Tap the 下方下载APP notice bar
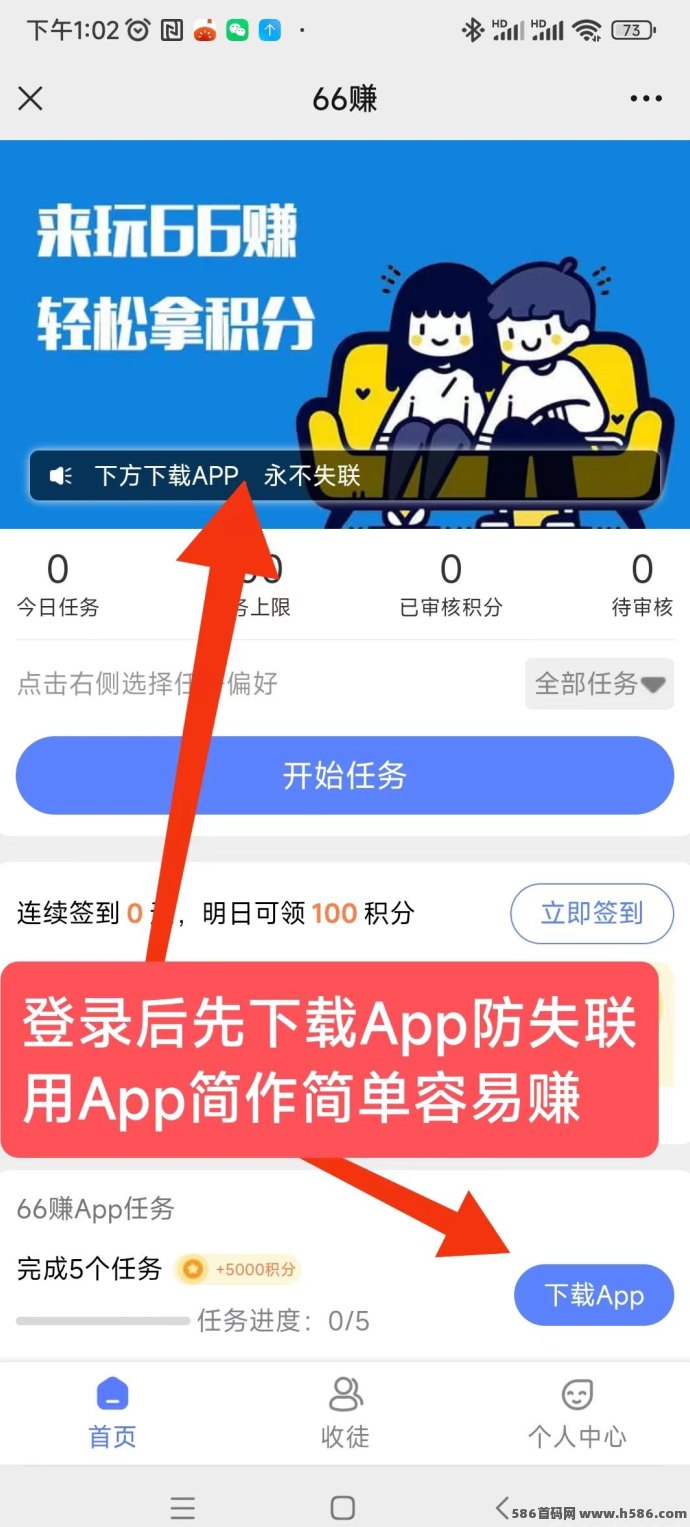This screenshot has width=690, height=1527. click(x=344, y=476)
